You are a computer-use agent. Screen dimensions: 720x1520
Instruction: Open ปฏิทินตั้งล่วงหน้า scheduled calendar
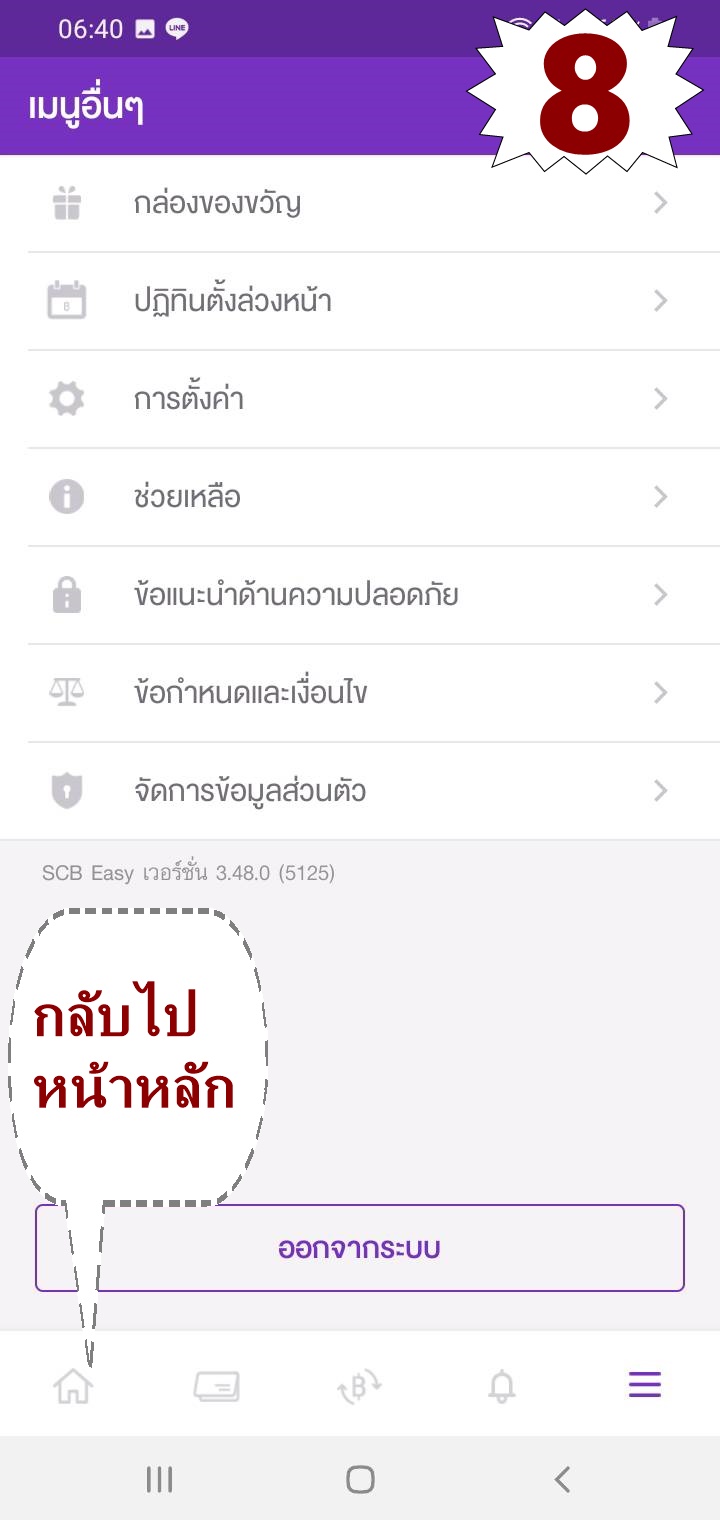coord(360,301)
